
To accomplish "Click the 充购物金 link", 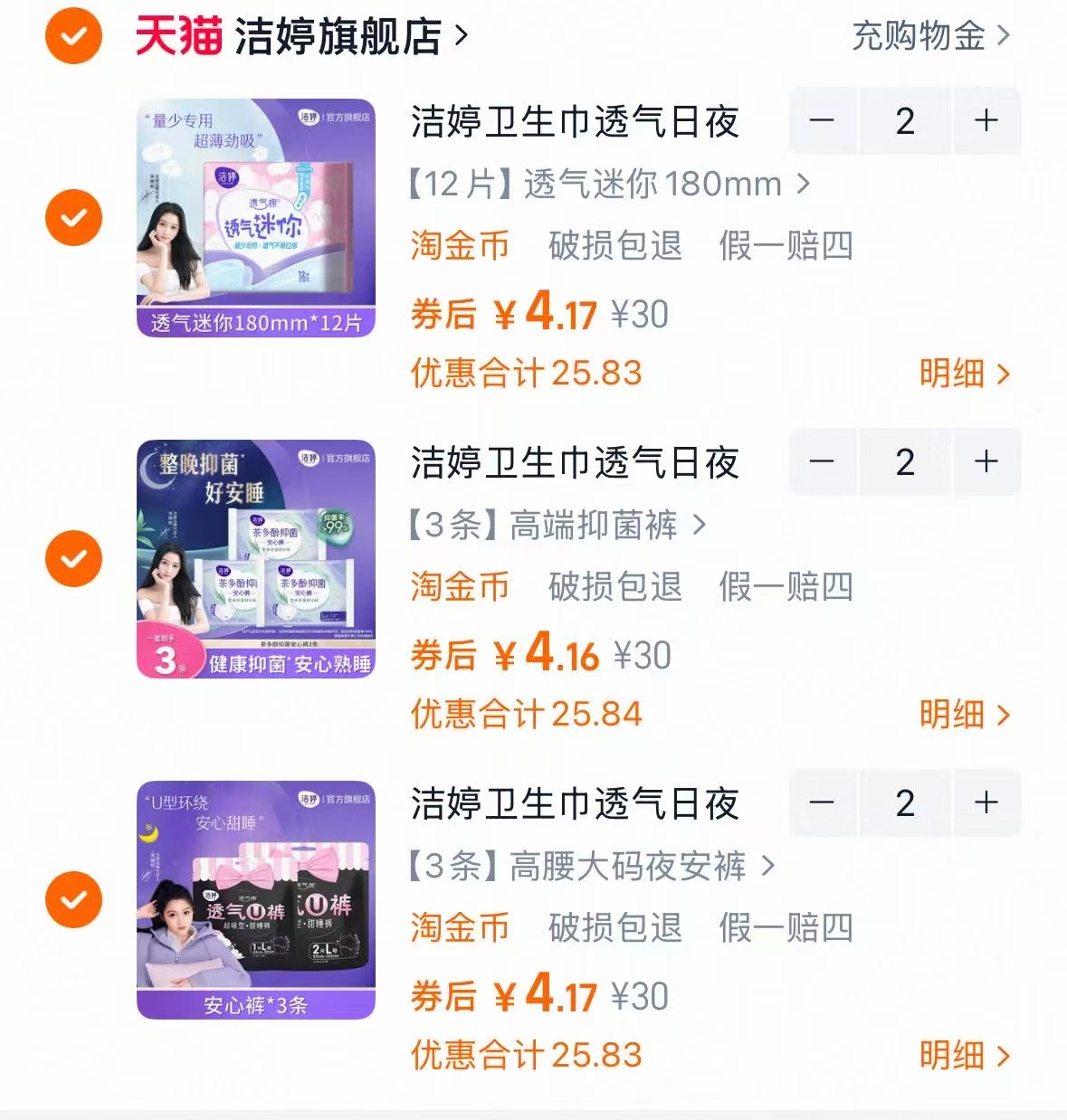I will [x=919, y=36].
